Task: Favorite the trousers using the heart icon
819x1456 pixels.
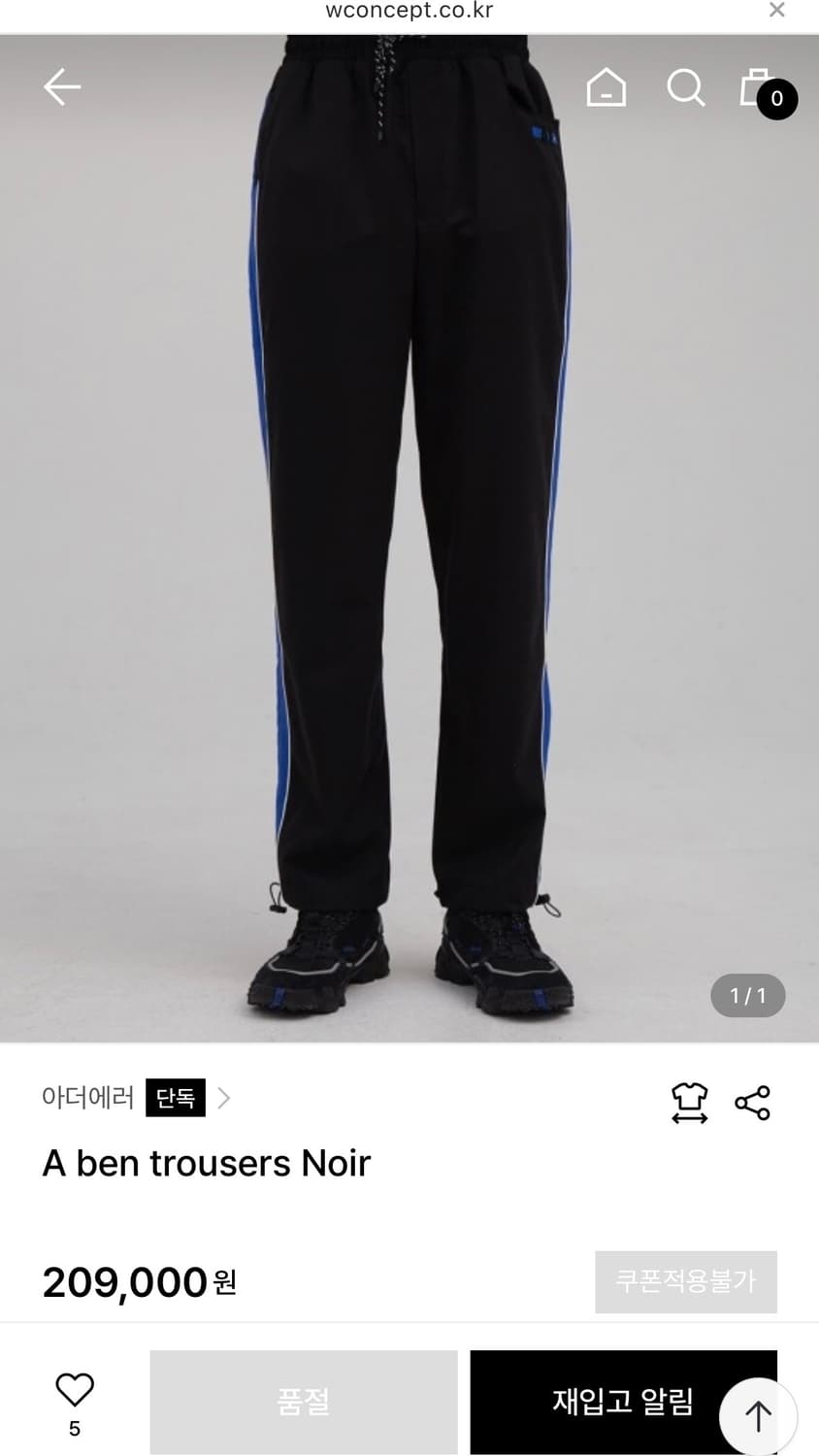Action: 74,1390
